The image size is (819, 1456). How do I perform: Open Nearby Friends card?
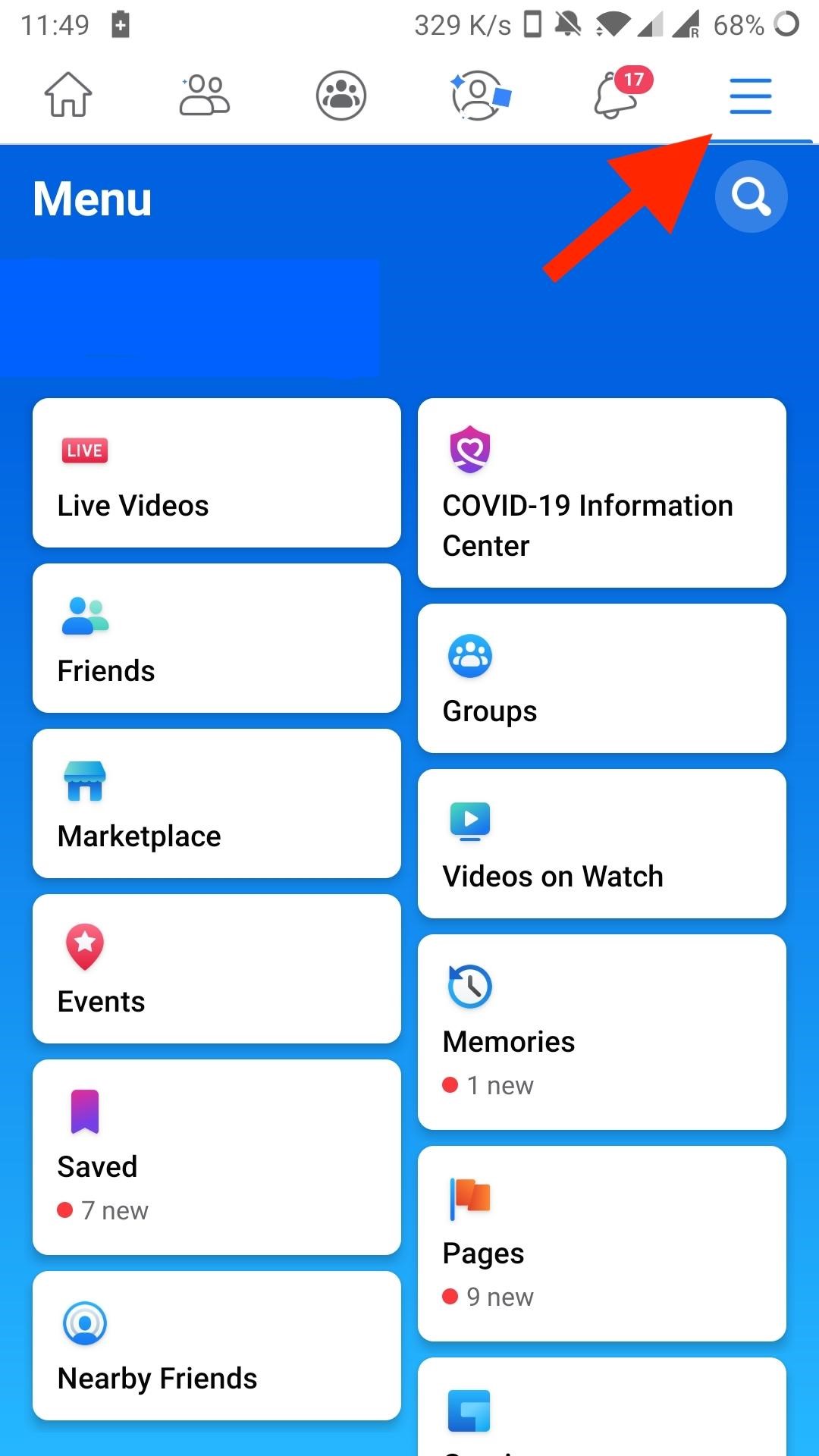(217, 1345)
